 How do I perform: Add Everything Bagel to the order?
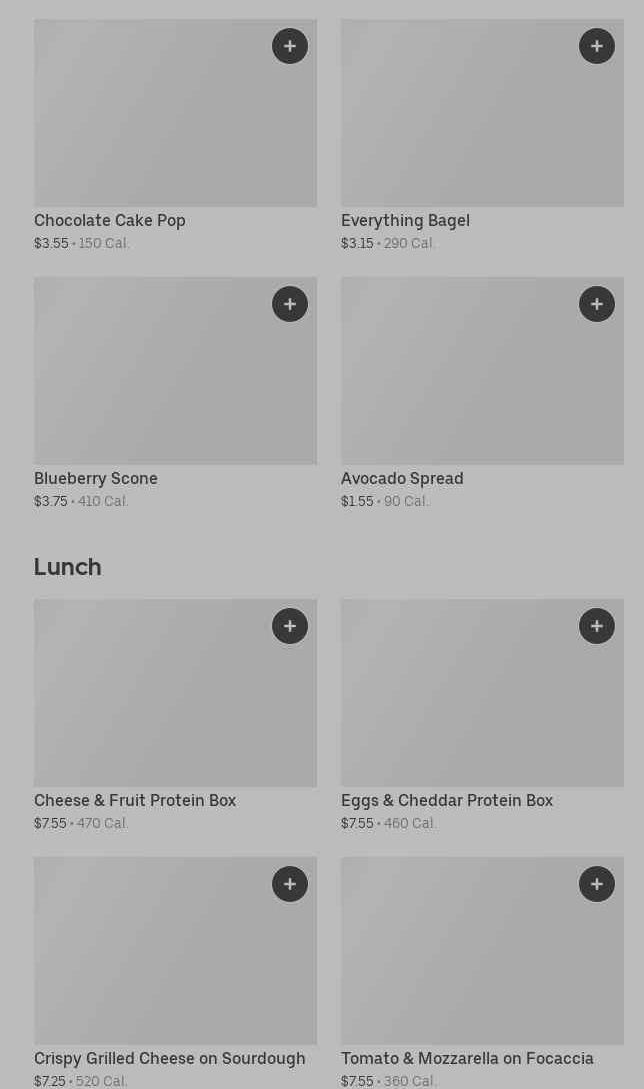(x=597, y=46)
